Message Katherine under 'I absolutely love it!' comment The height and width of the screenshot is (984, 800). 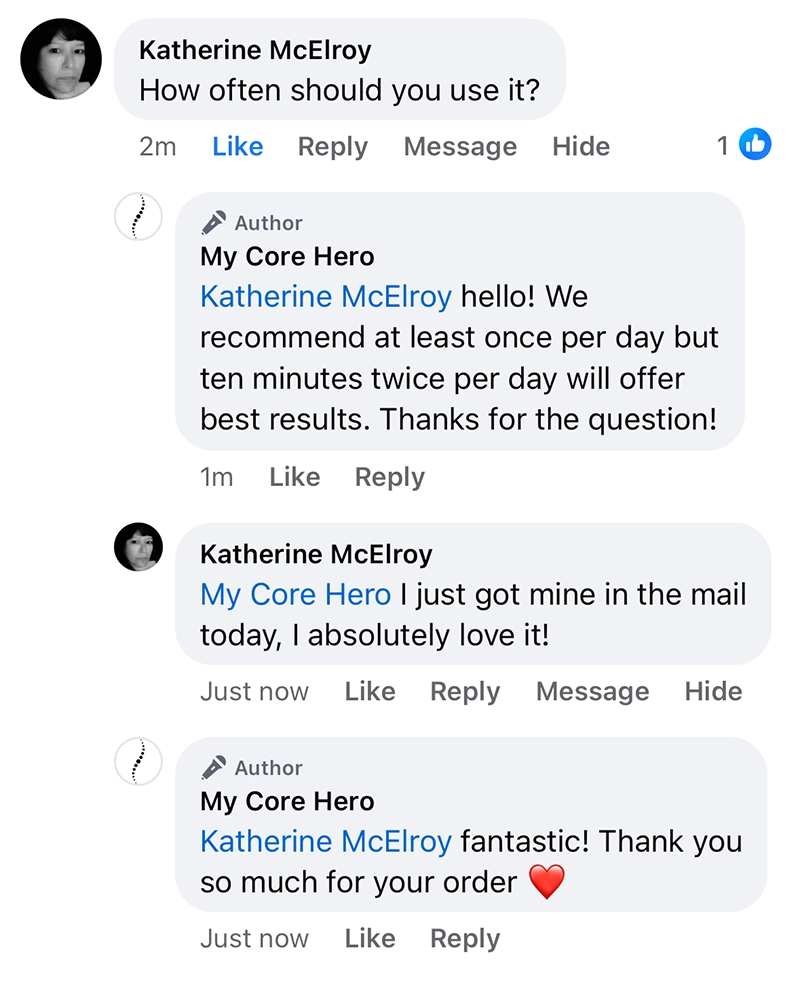[x=592, y=691]
